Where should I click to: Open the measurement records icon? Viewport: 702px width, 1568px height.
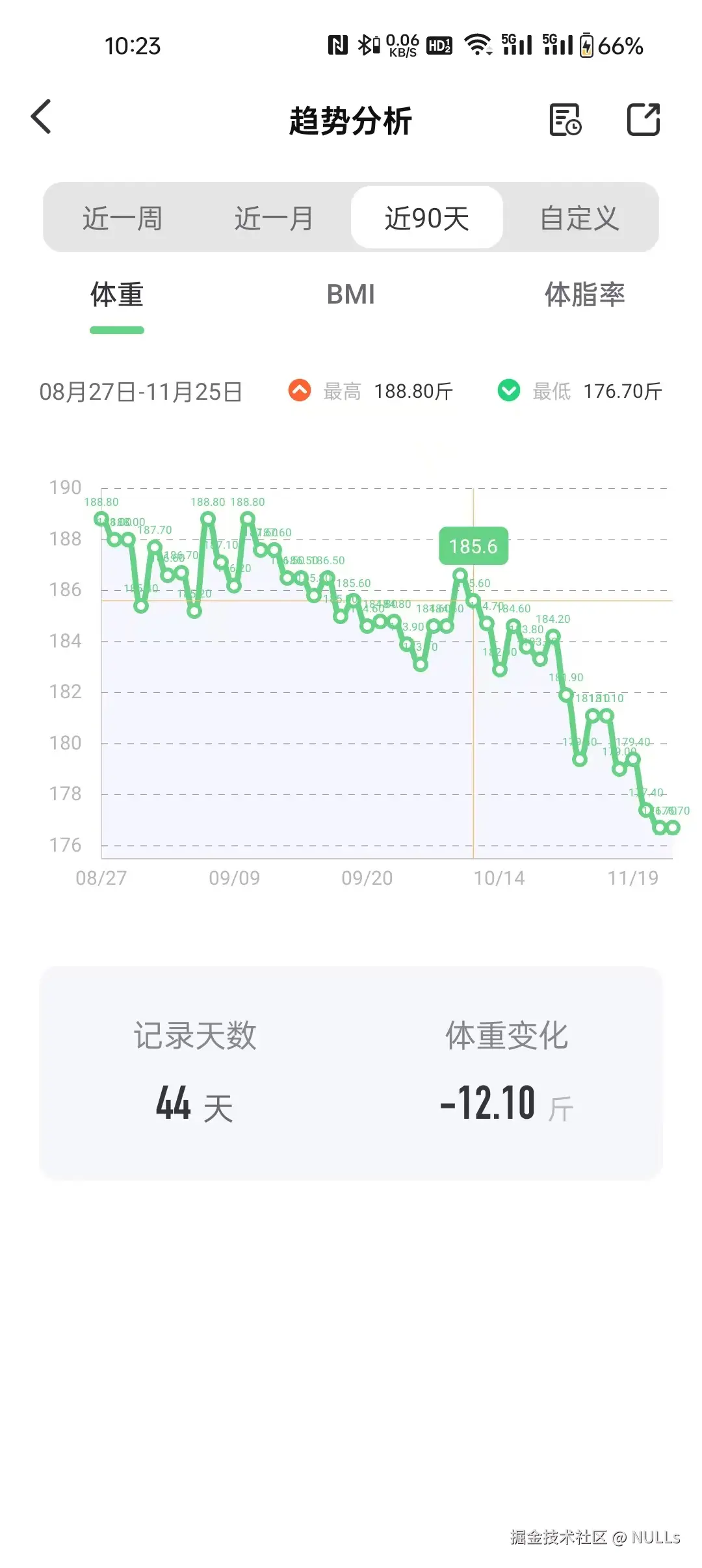point(564,120)
